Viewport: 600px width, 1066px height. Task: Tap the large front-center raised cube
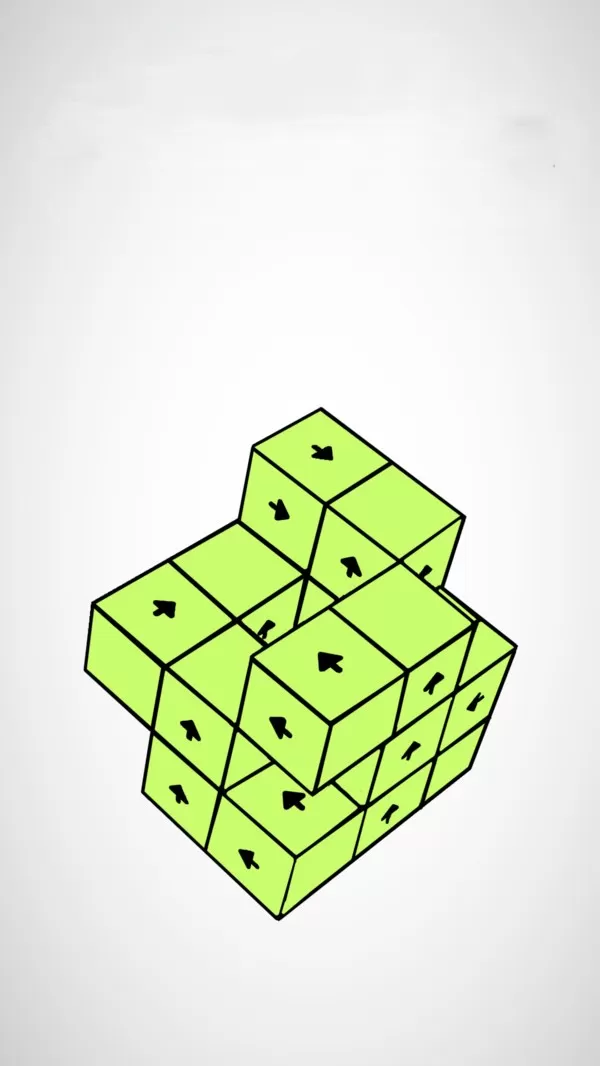point(328,660)
